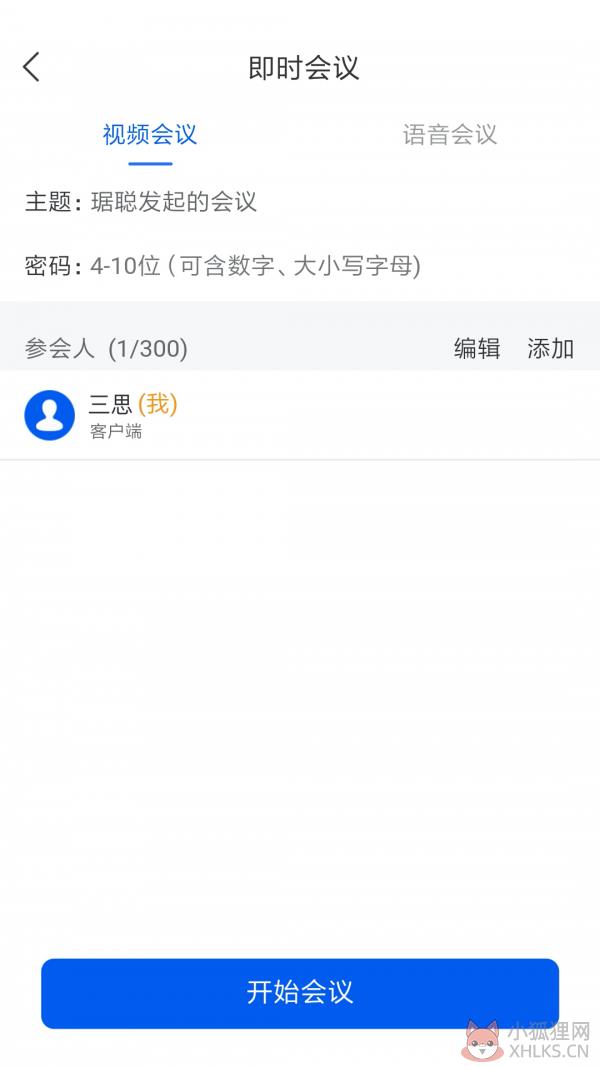Tap the 密码 password field
600x1067 pixels.
click(x=300, y=265)
